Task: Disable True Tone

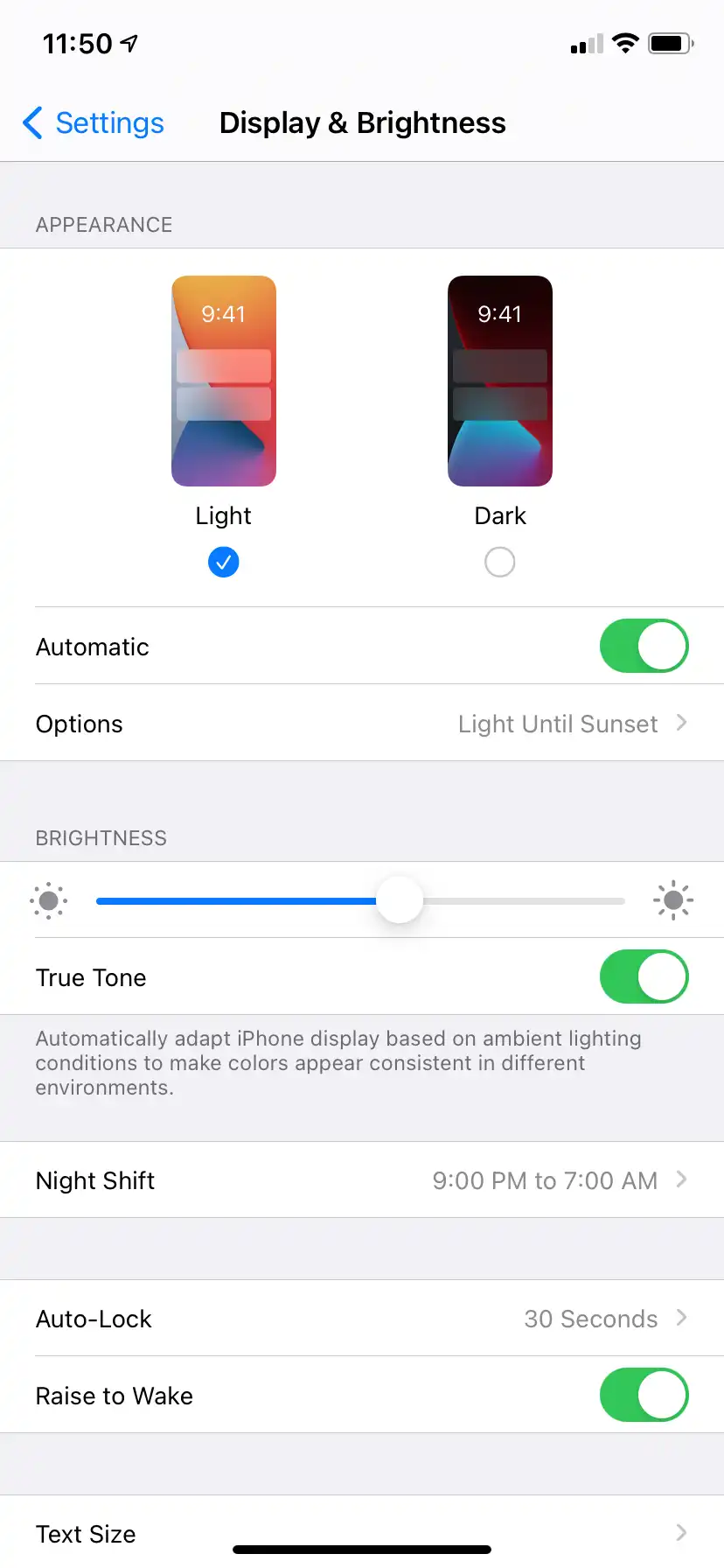Action: [644, 977]
